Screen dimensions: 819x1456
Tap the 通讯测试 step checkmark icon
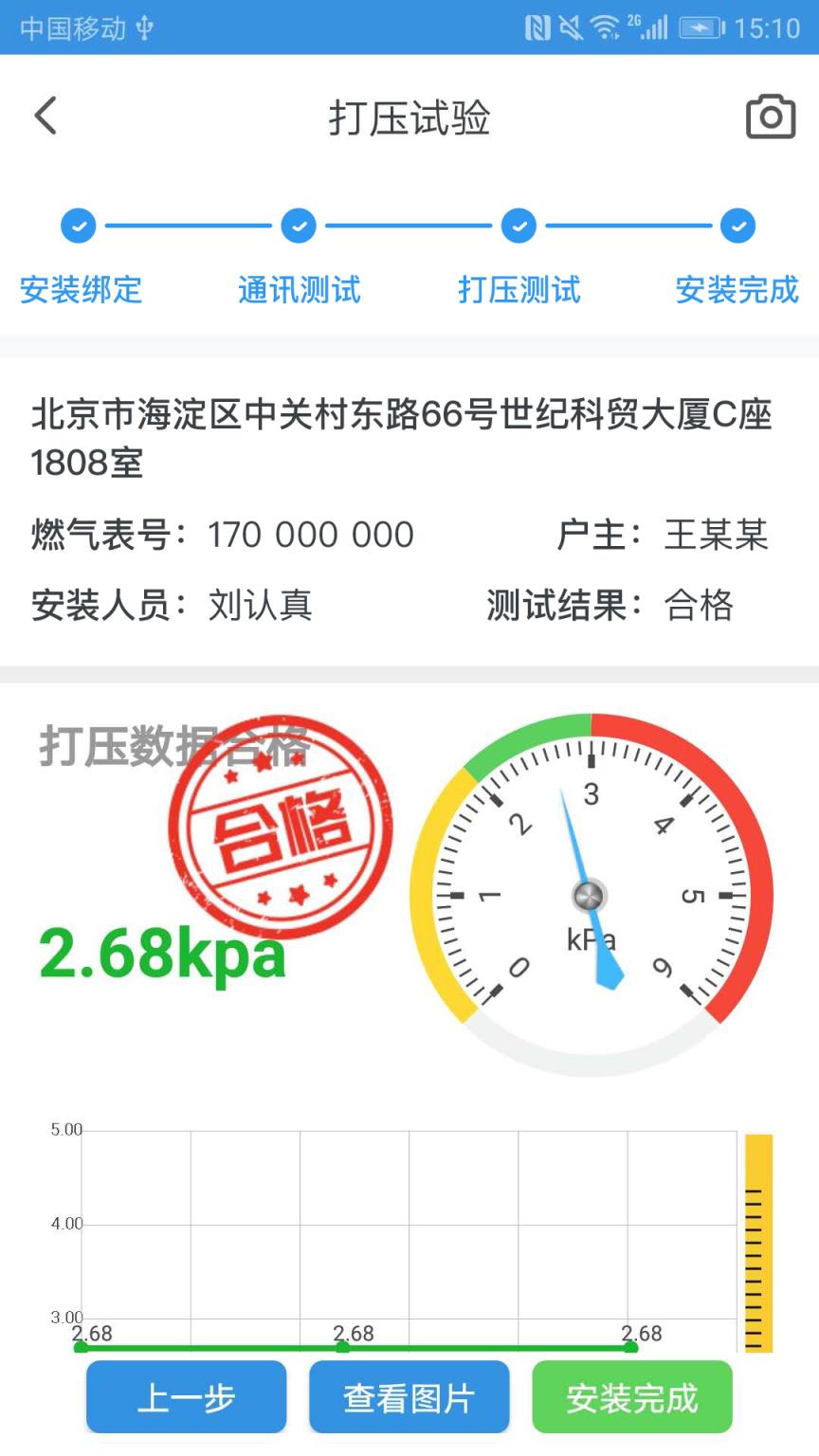pyautogui.click(x=299, y=226)
